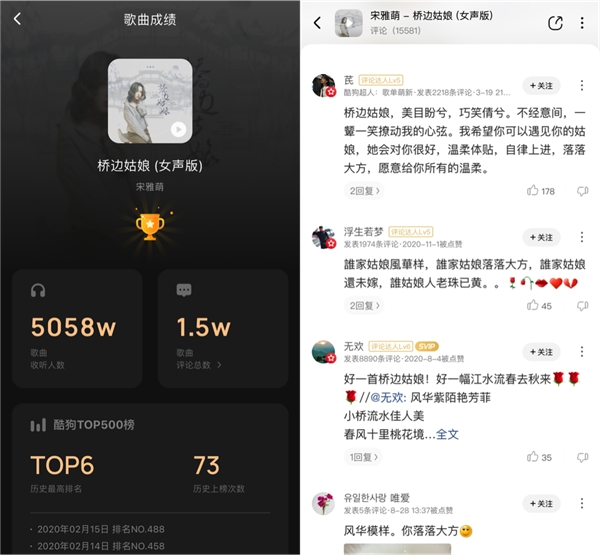This screenshot has width=600, height=555.
Task: Open the 收听人数 5058w card
Action: (x=78, y=327)
